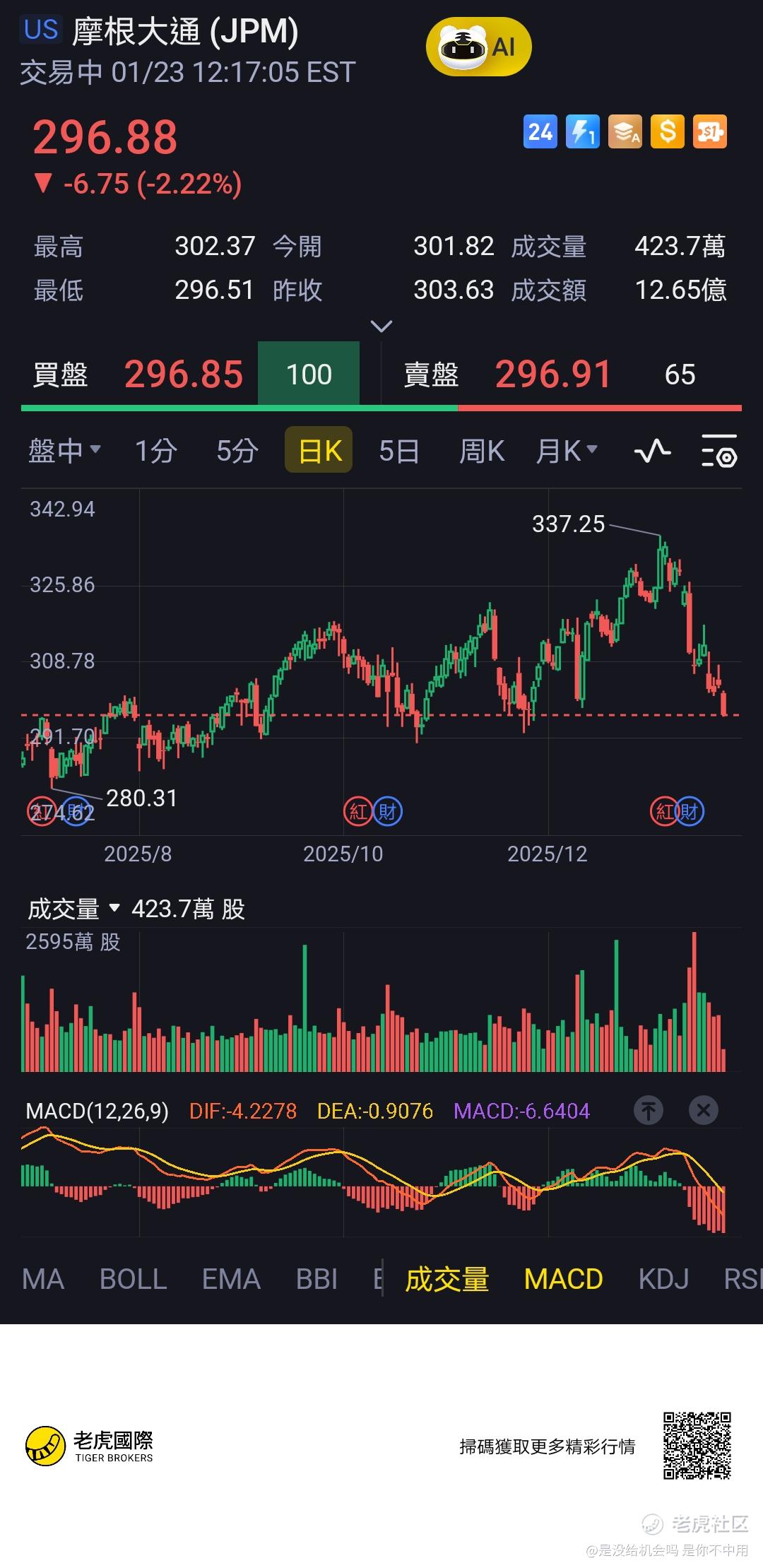Tap the lightning bolt badge icon
The height and width of the screenshot is (1568, 763).
[582, 132]
